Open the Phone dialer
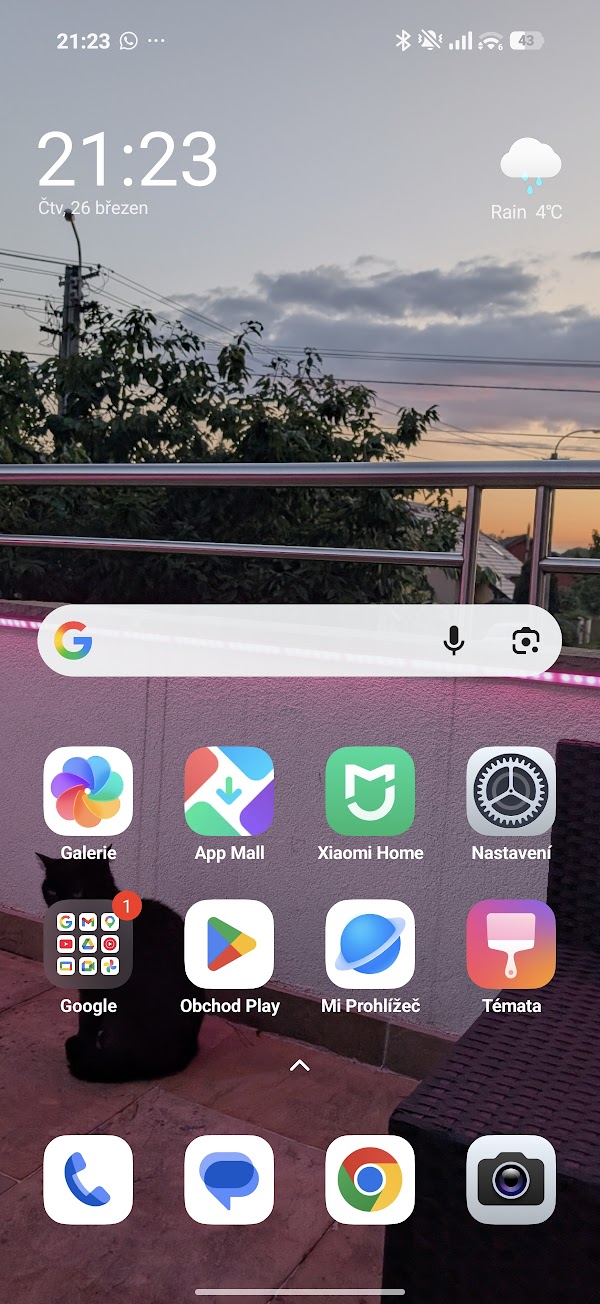The width and height of the screenshot is (600, 1304). click(88, 1180)
